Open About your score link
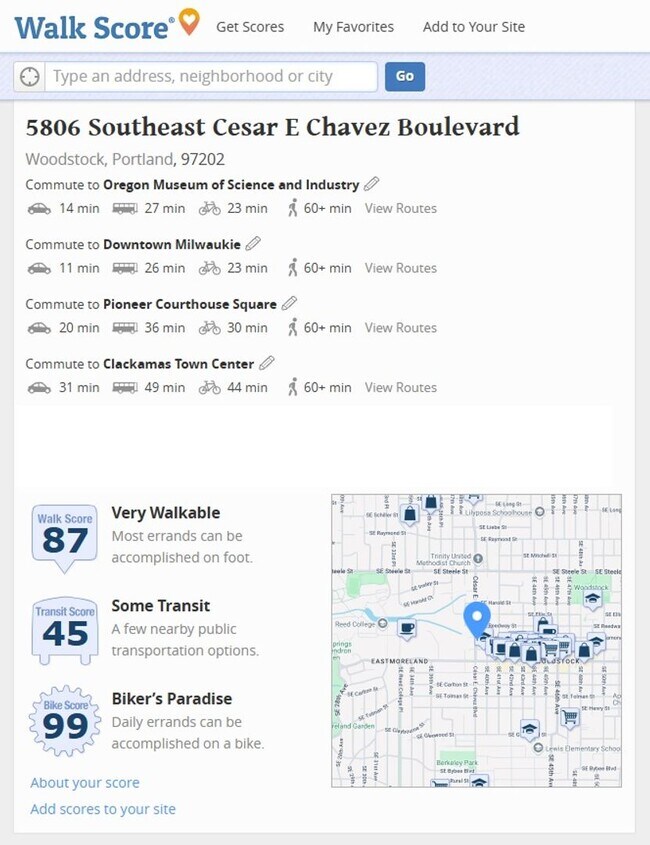650x845 pixels. click(x=85, y=783)
